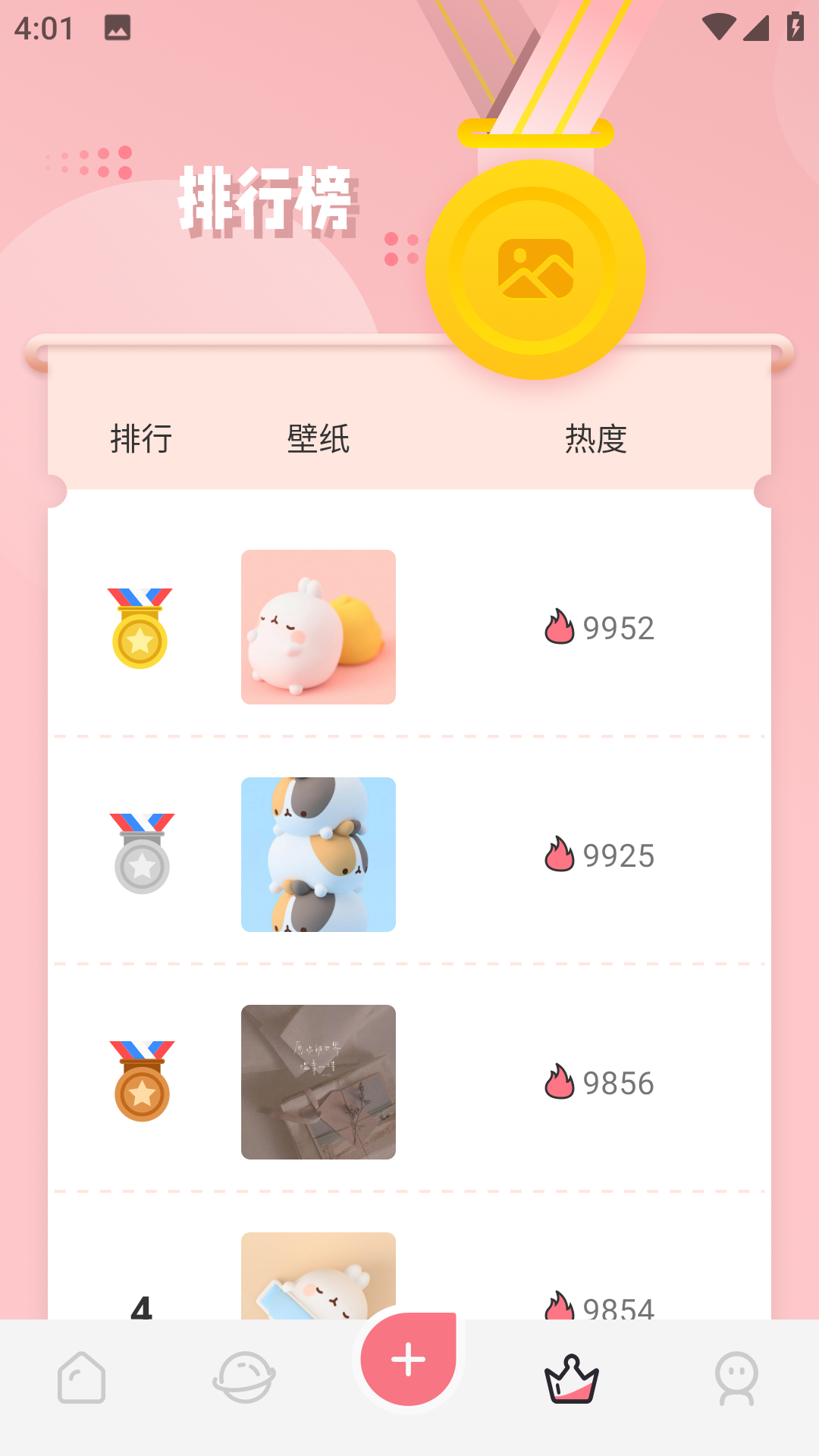Select the silver medal for rank 2
819x1456 pixels.
tap(141, 853)
